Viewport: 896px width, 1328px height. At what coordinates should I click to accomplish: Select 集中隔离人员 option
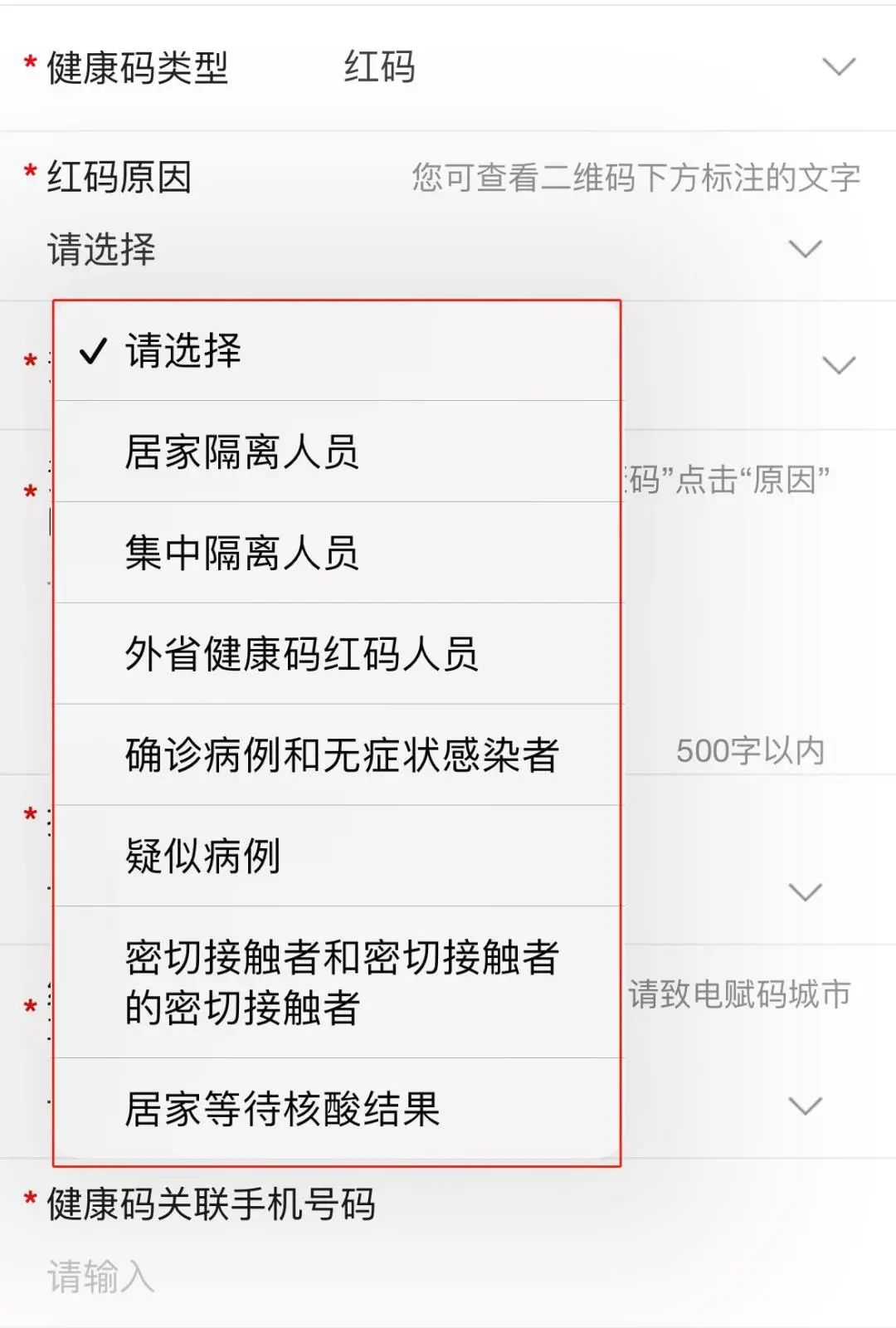[336, 553]
